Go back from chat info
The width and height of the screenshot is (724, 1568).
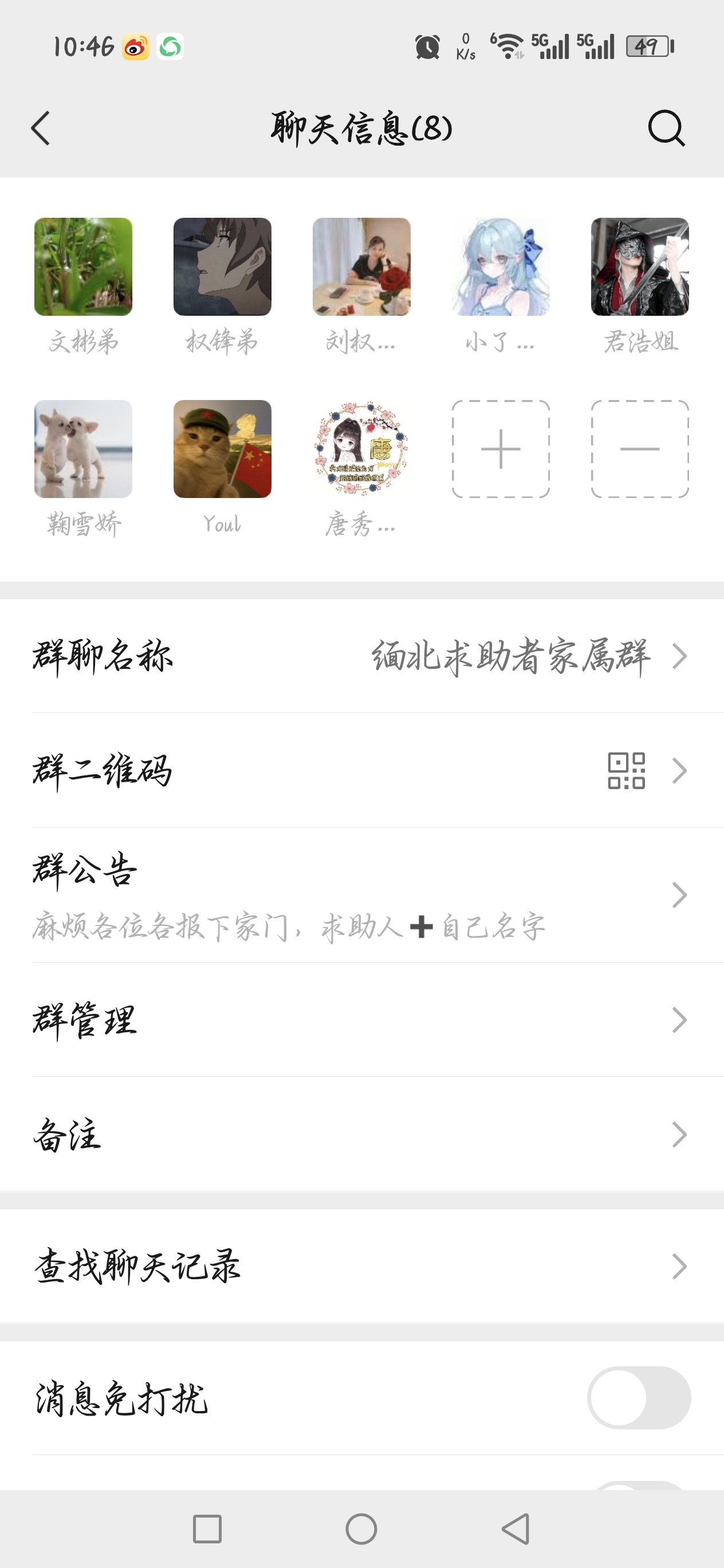coord(41,128)
